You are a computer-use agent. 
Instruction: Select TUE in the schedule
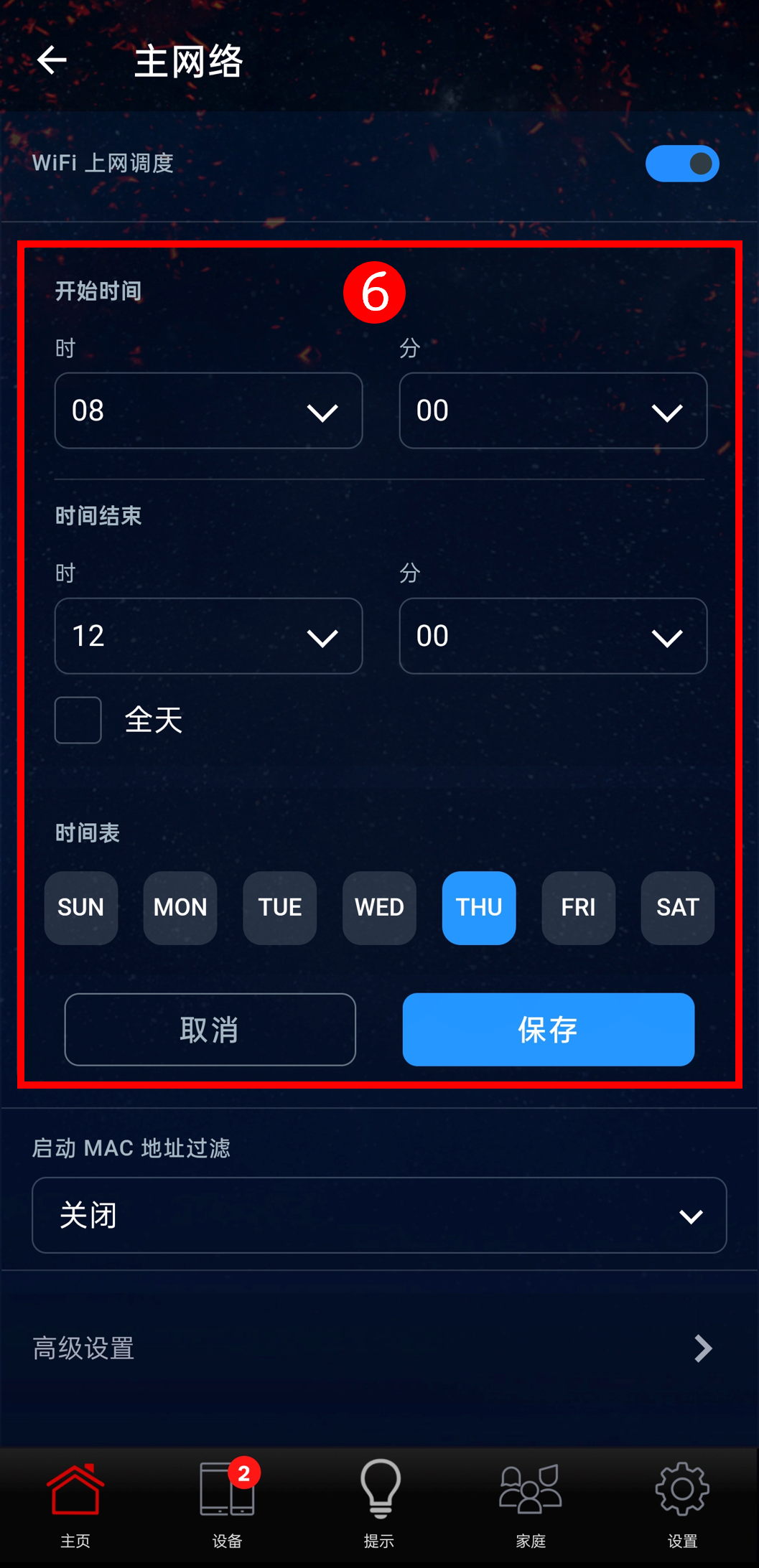[x=280, y=908]
